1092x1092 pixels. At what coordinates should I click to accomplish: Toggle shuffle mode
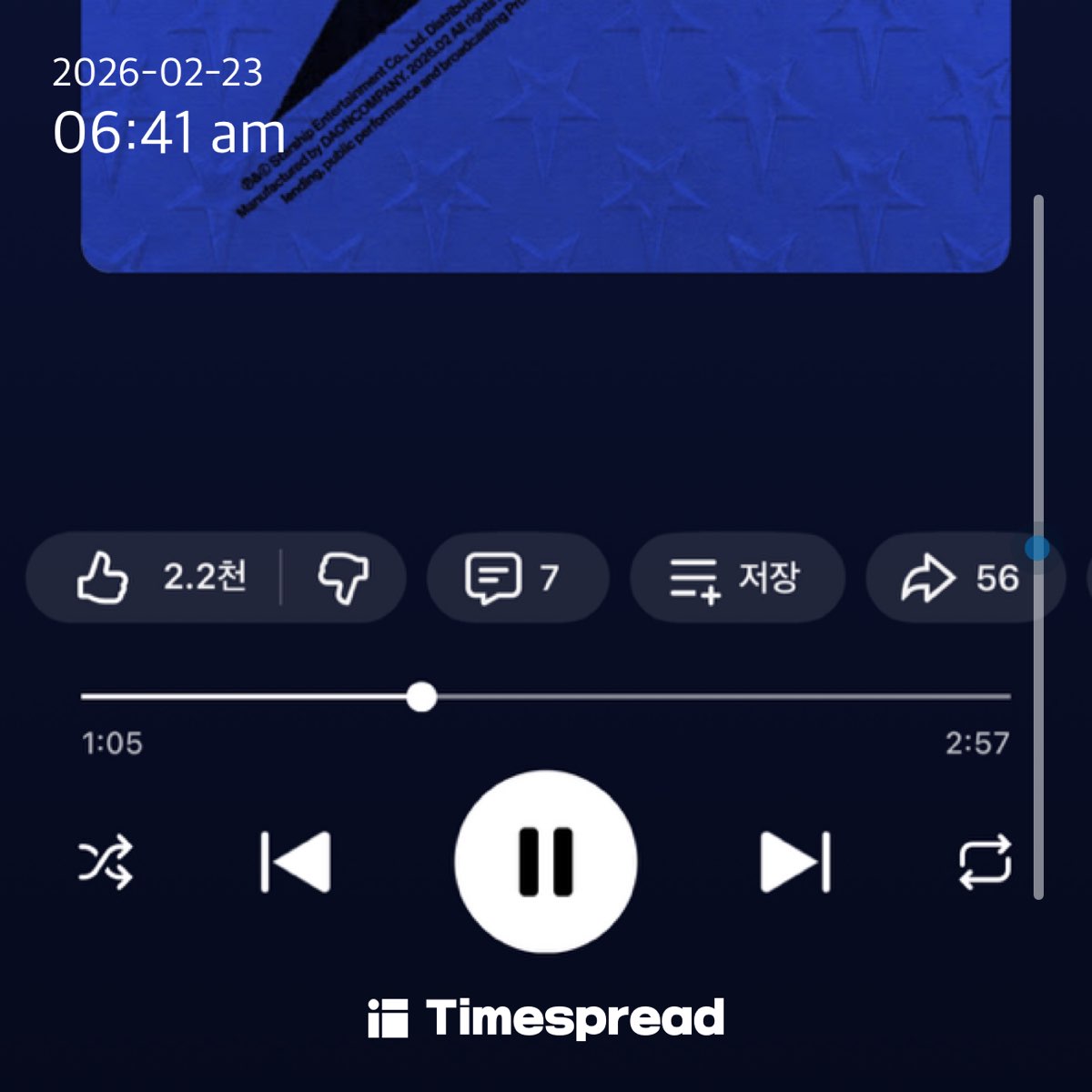pos(106,861)
